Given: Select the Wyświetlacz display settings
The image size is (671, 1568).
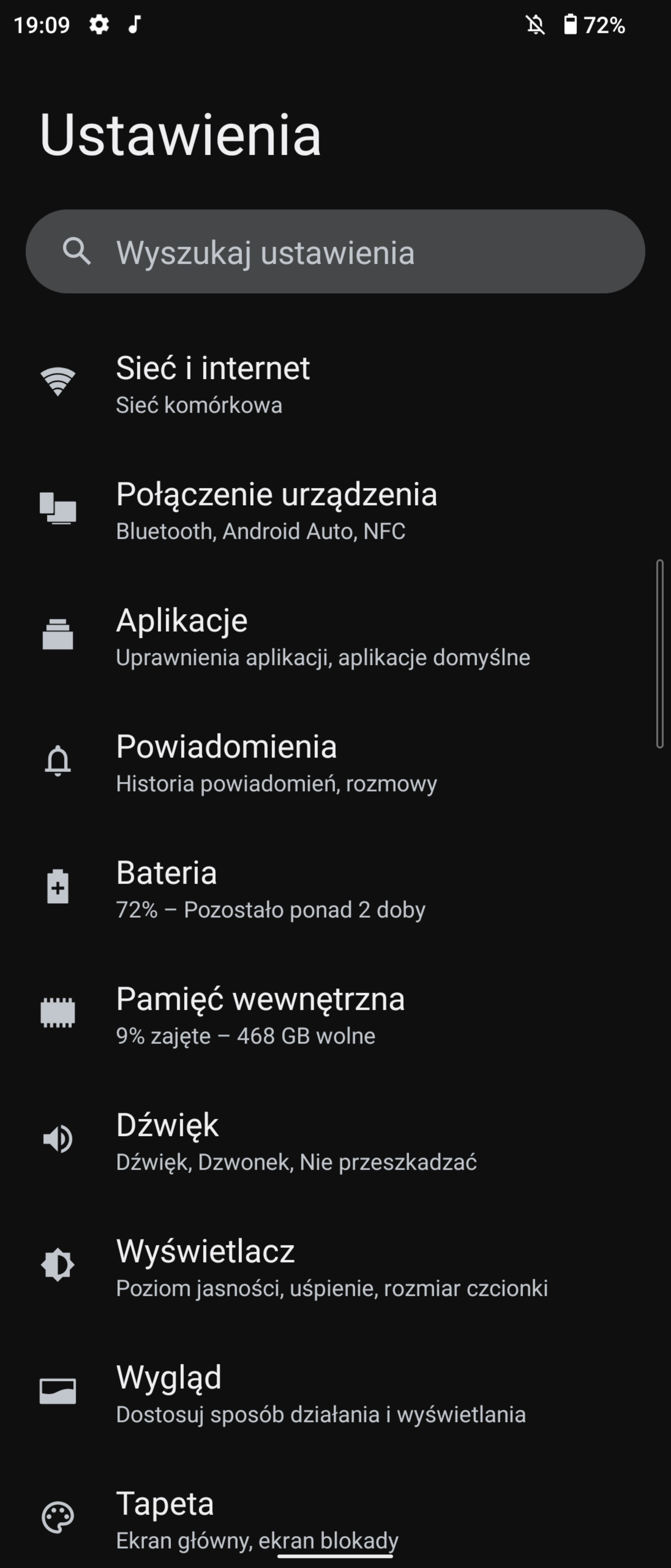Looking at the screenshot, I should pyautogui.click(x=335, y=1267).
